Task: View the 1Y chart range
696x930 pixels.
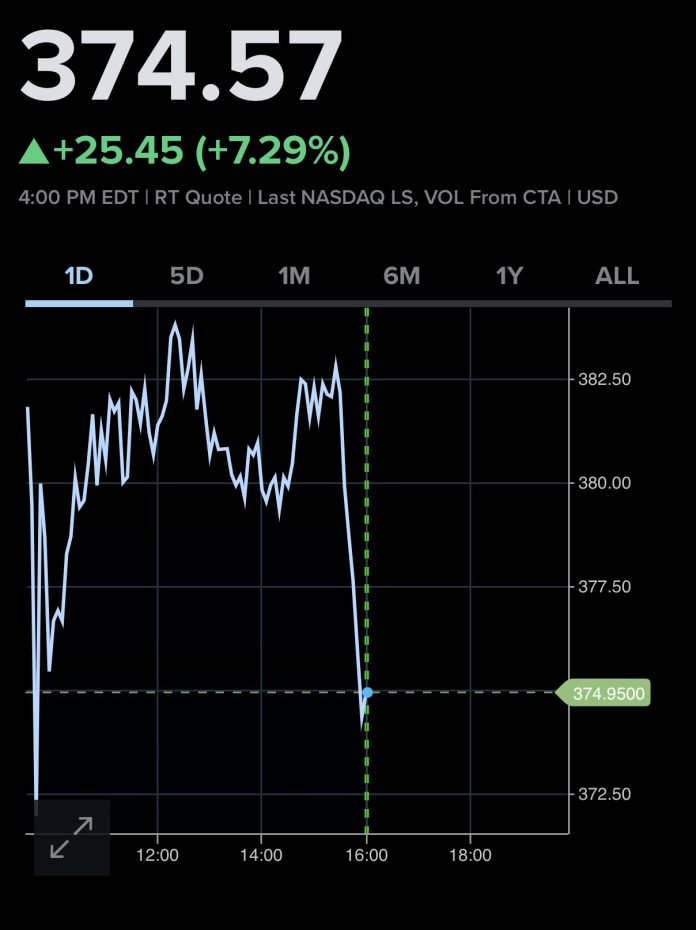Action: (510, 276)
